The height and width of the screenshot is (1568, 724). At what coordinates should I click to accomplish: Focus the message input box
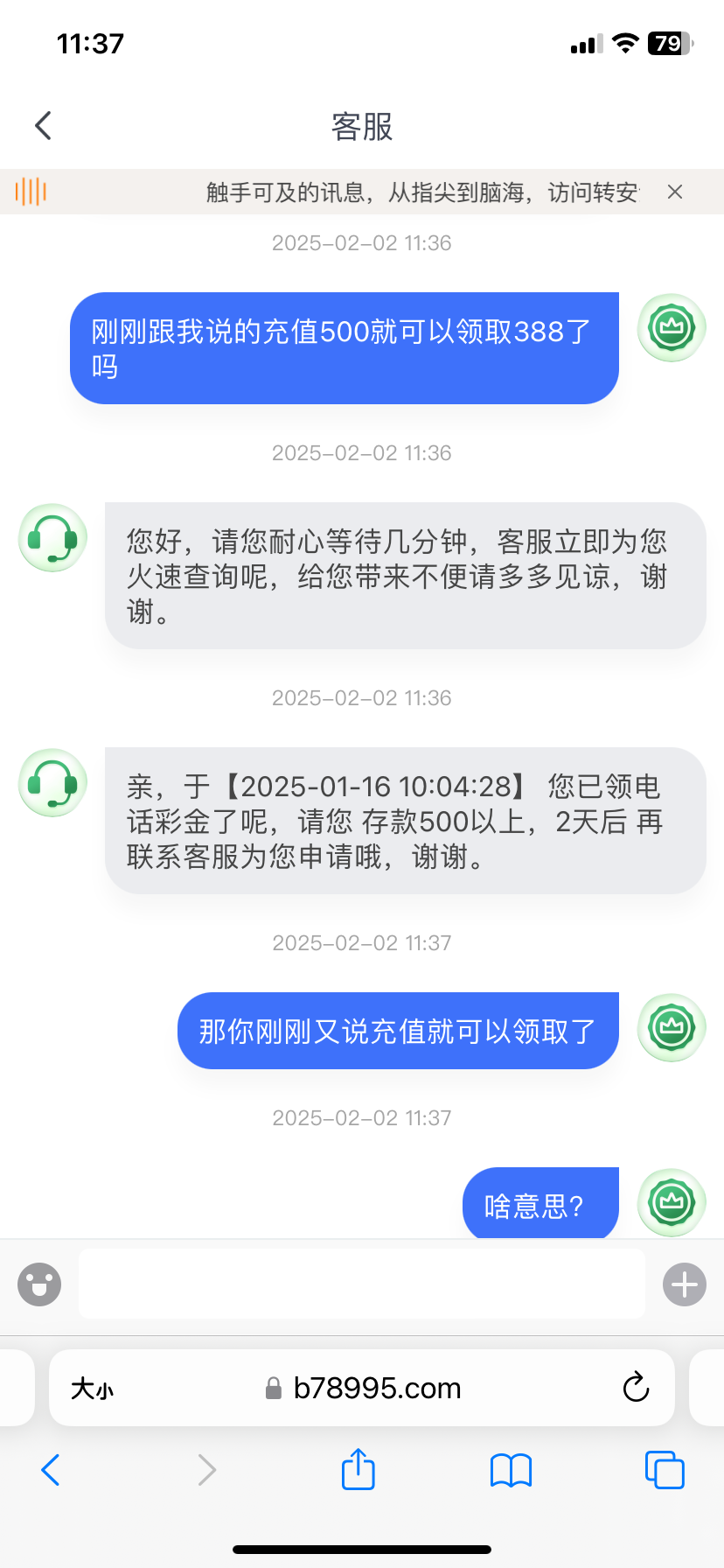[x=362, y=1284]
